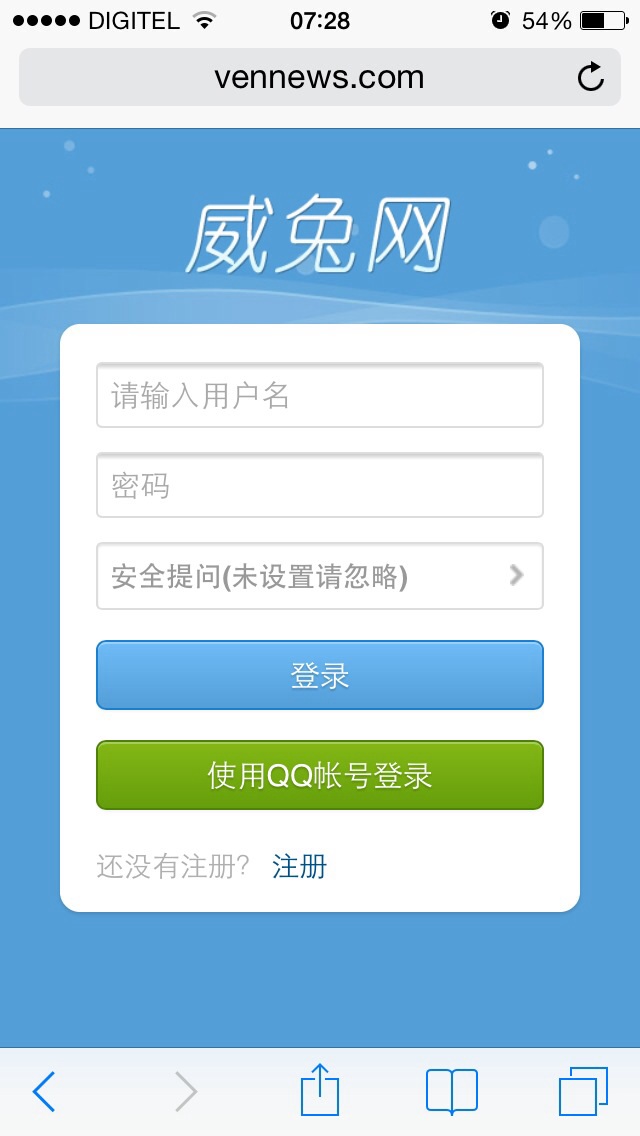Screen dimensions: 640x1136
Task: Go back to the previous page
Action: point(44,1091)
